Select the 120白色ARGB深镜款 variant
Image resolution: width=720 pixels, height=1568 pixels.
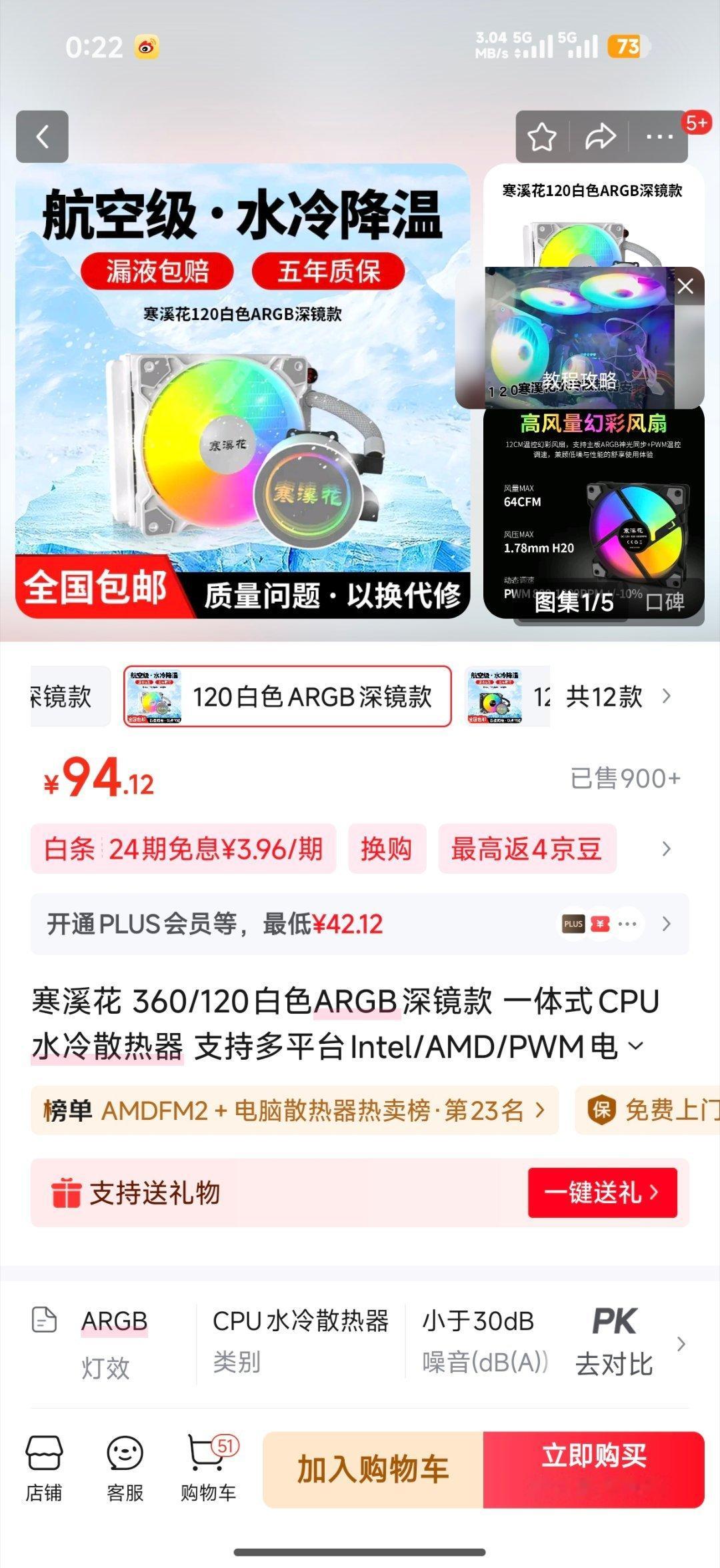pyautogui.click(x=287, y=697)
